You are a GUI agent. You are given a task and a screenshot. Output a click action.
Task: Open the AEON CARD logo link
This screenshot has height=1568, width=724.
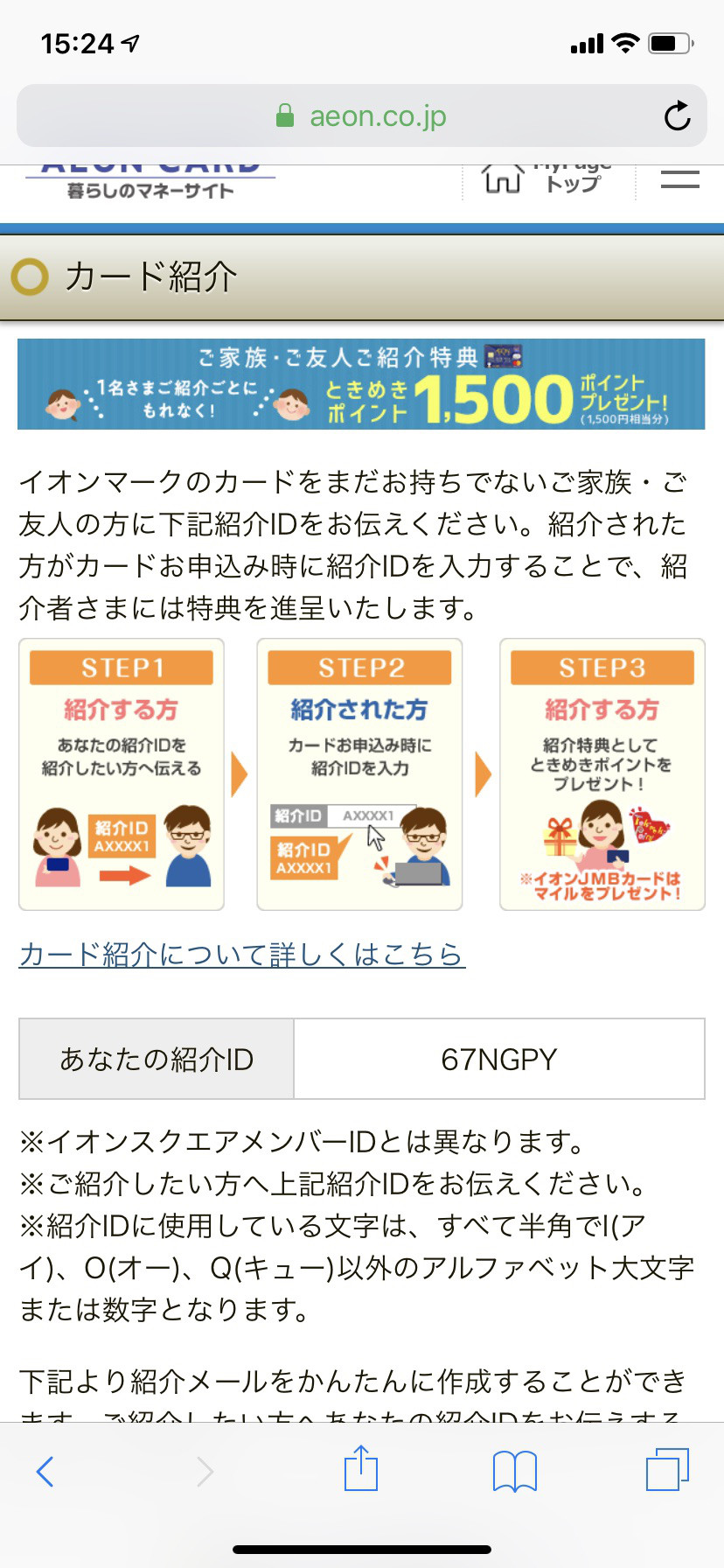150,181
